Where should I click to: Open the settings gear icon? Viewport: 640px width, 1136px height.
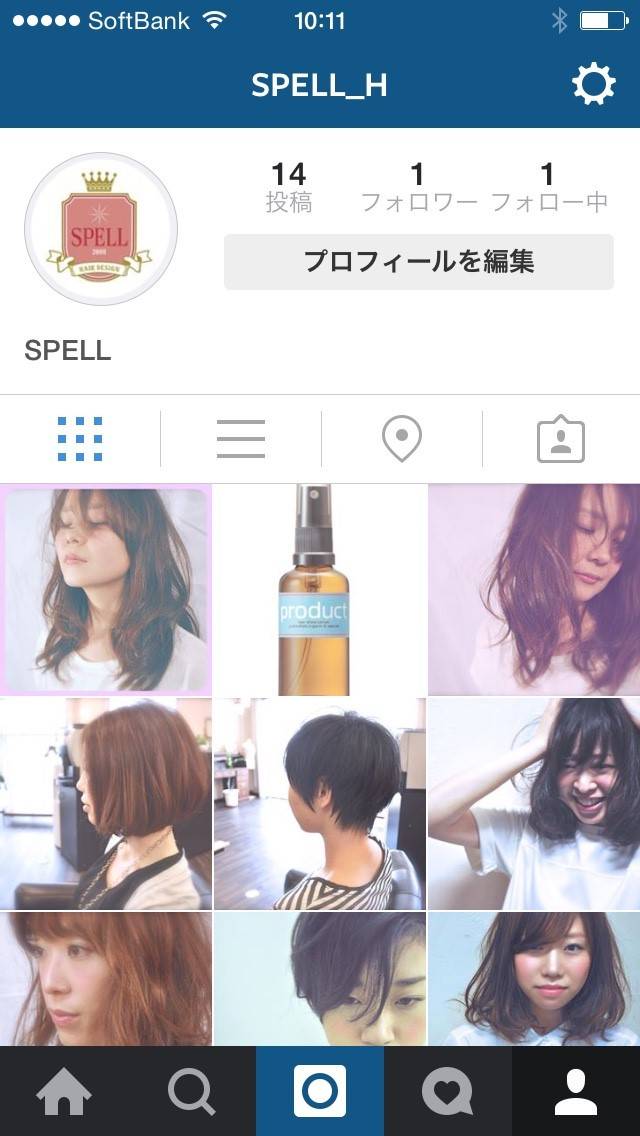click(593, 85)
